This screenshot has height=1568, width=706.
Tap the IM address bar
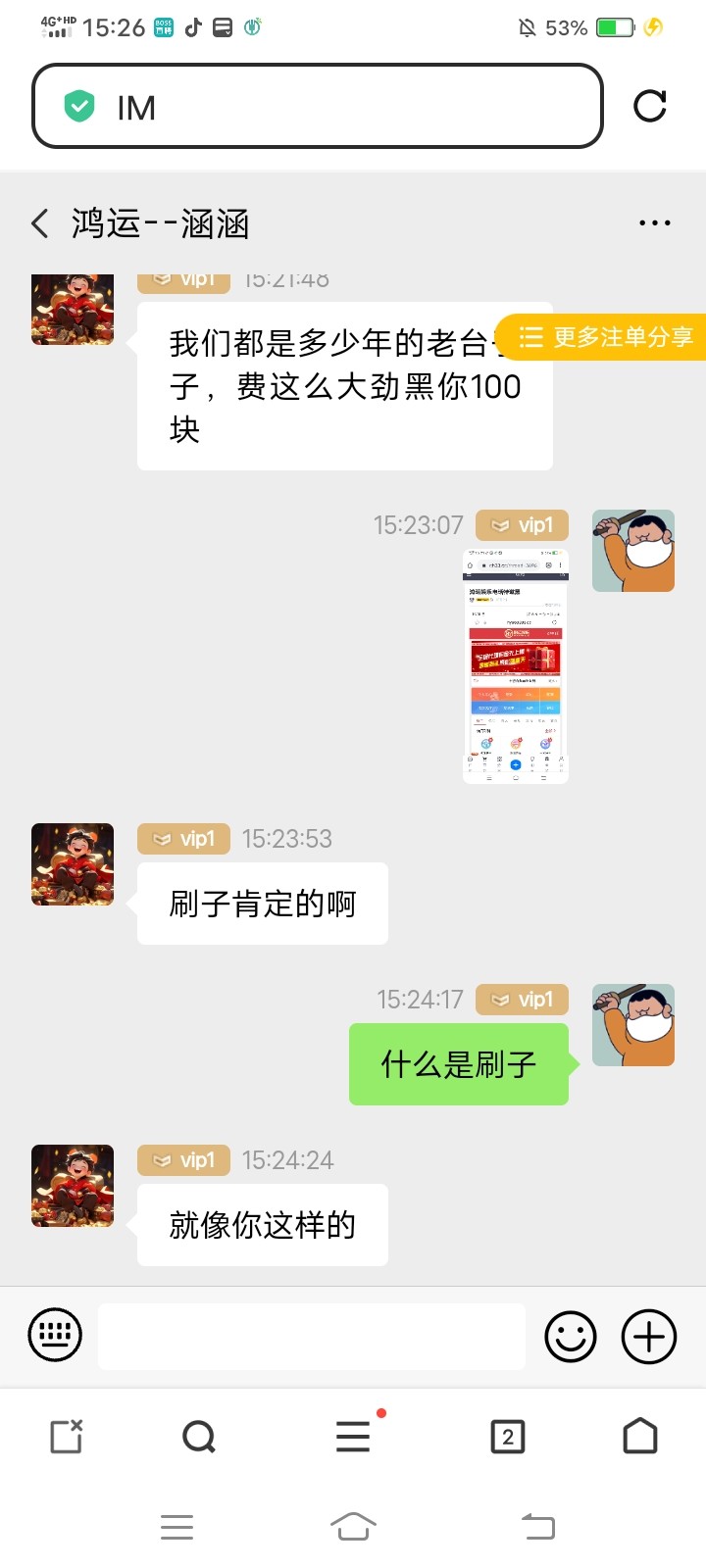pyautogui.click(x=317, y=107)
